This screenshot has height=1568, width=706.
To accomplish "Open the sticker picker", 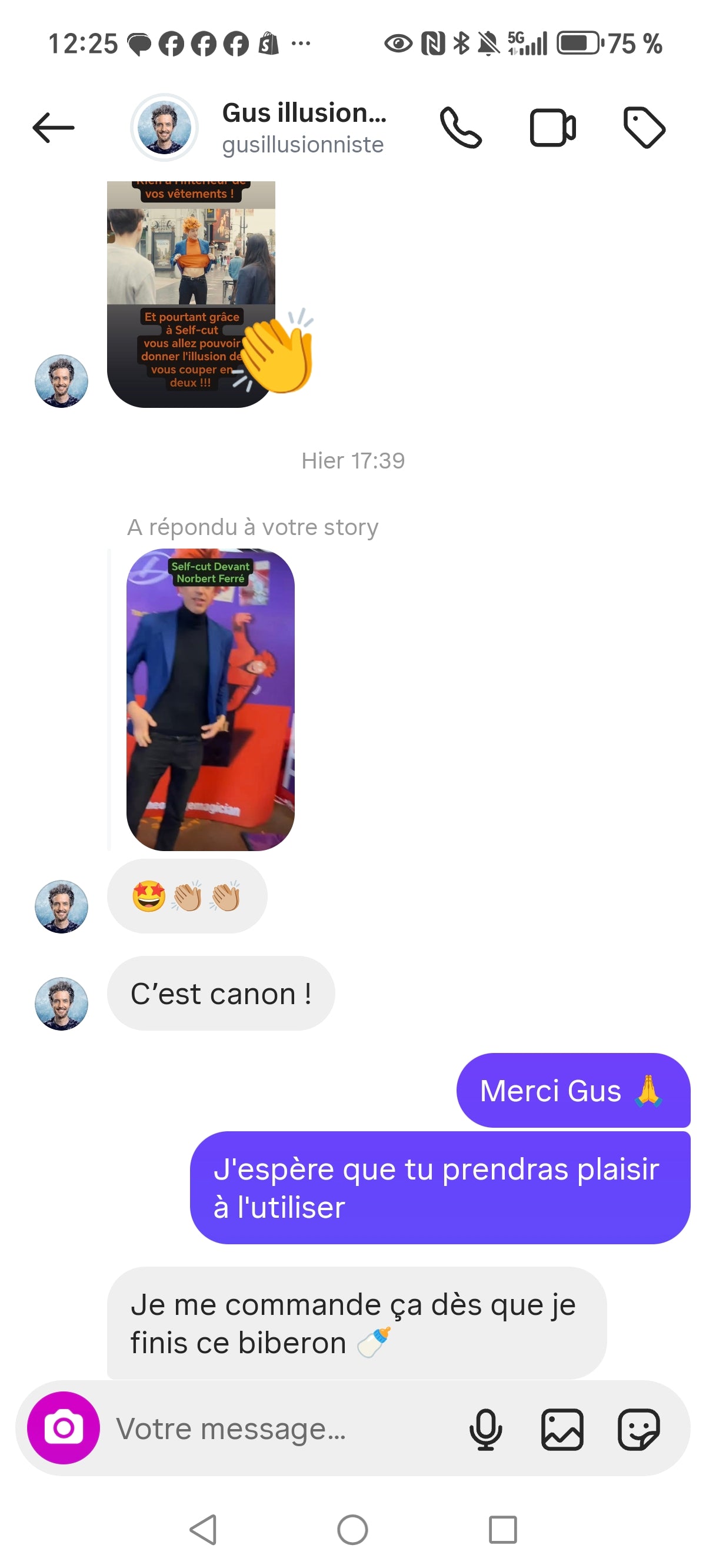I will [638, 1429].
